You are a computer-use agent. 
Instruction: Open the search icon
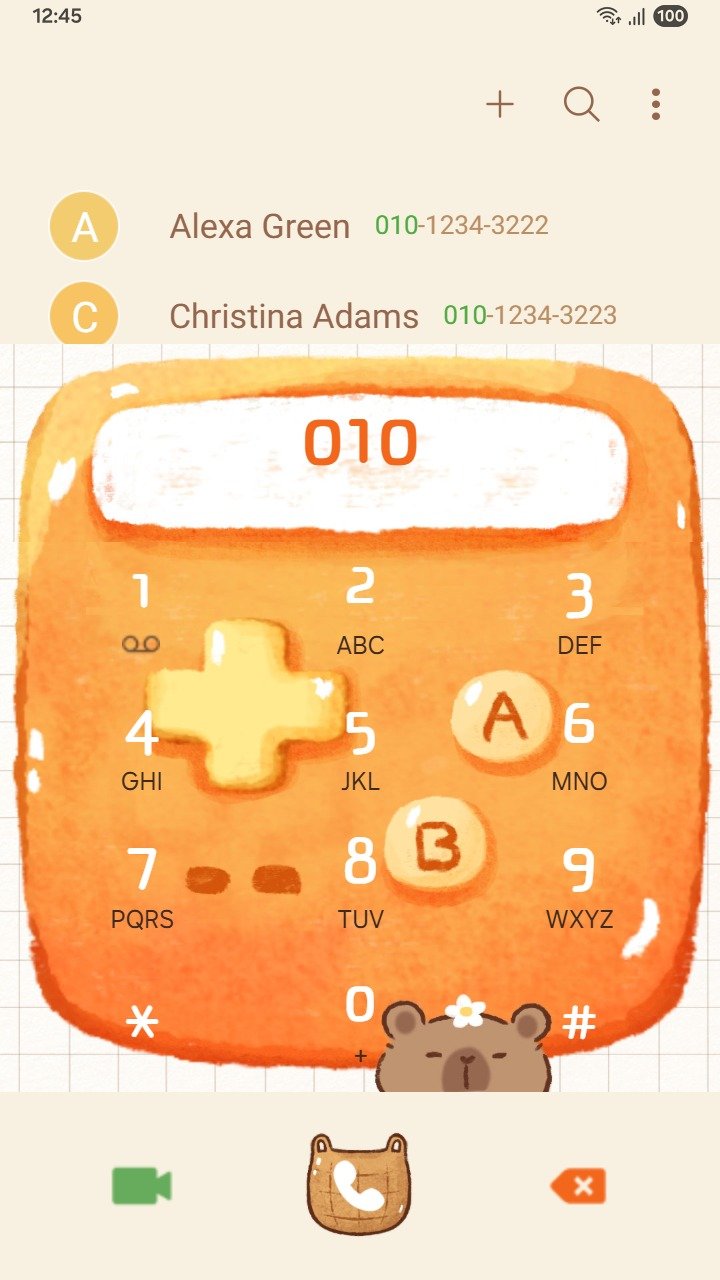pyautogui.click(x=581, y=104)
